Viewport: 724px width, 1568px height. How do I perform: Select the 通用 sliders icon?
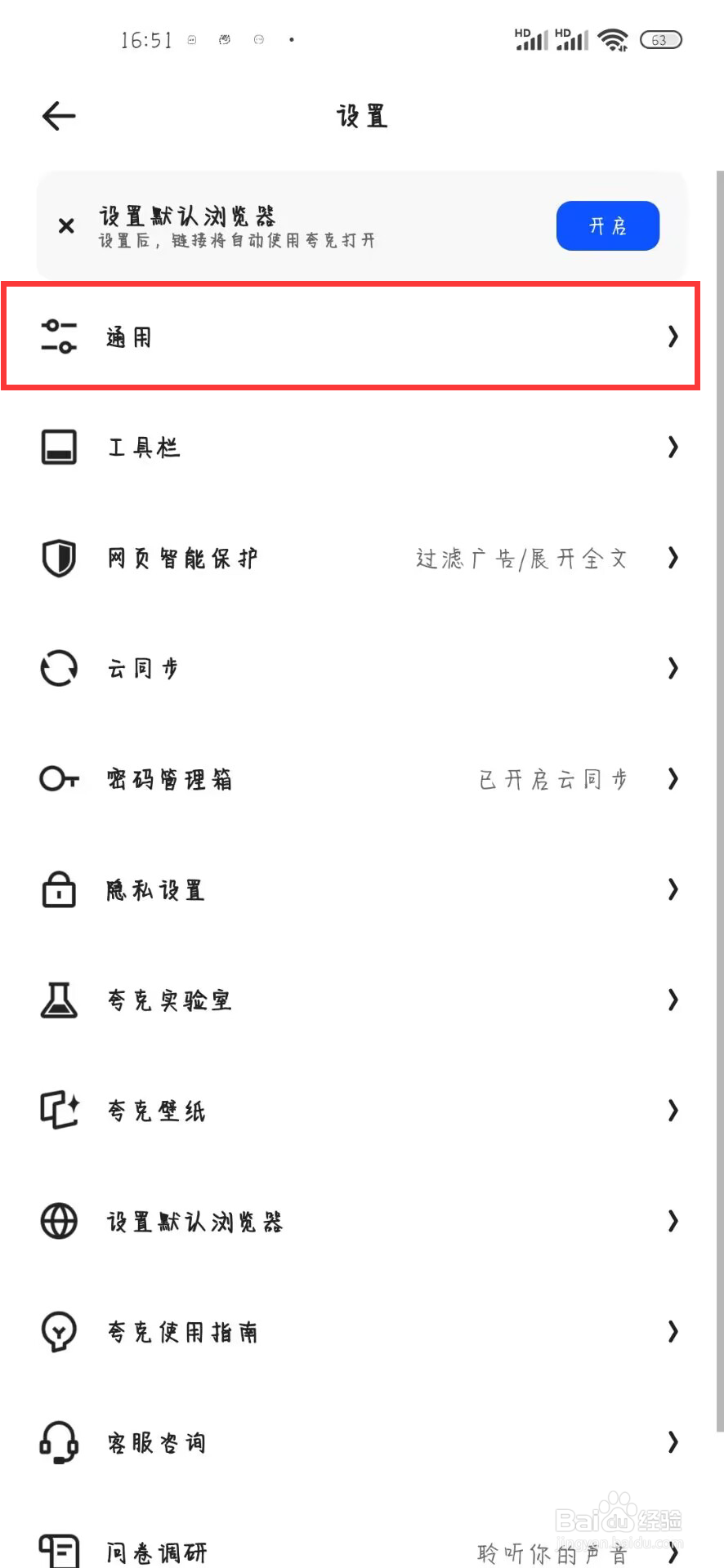pyautogui.click(x=58, y=336)
